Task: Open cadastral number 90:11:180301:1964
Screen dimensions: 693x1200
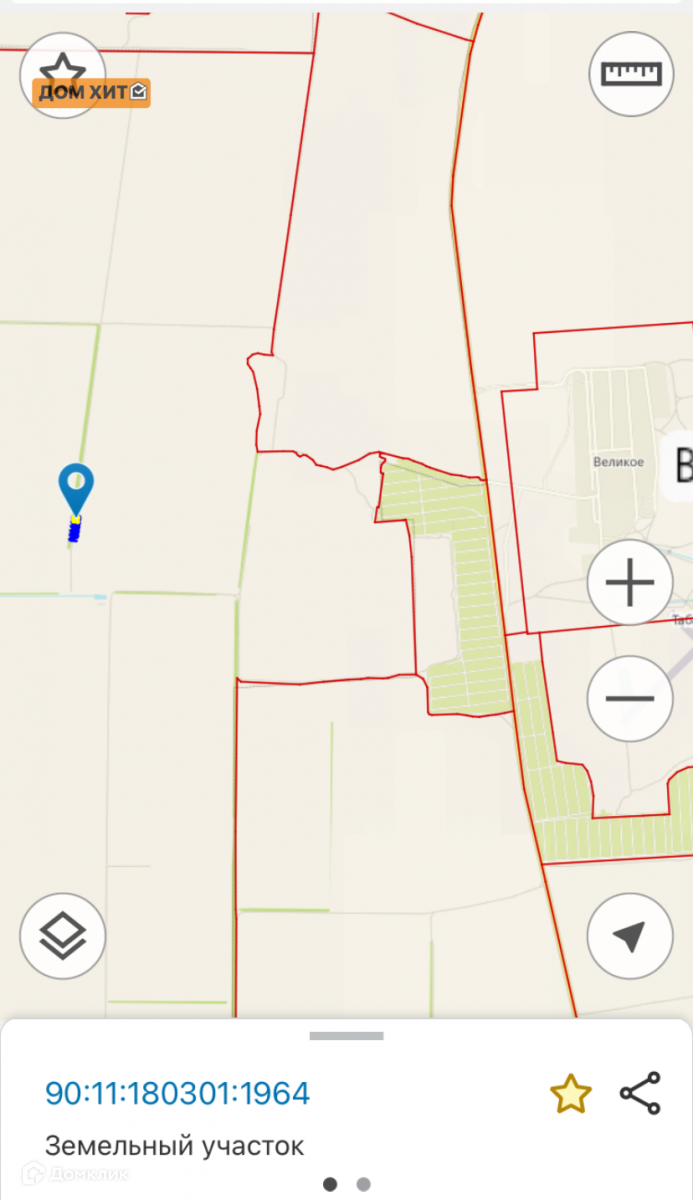Action: pyautogui.click(x=178, y=1093)
